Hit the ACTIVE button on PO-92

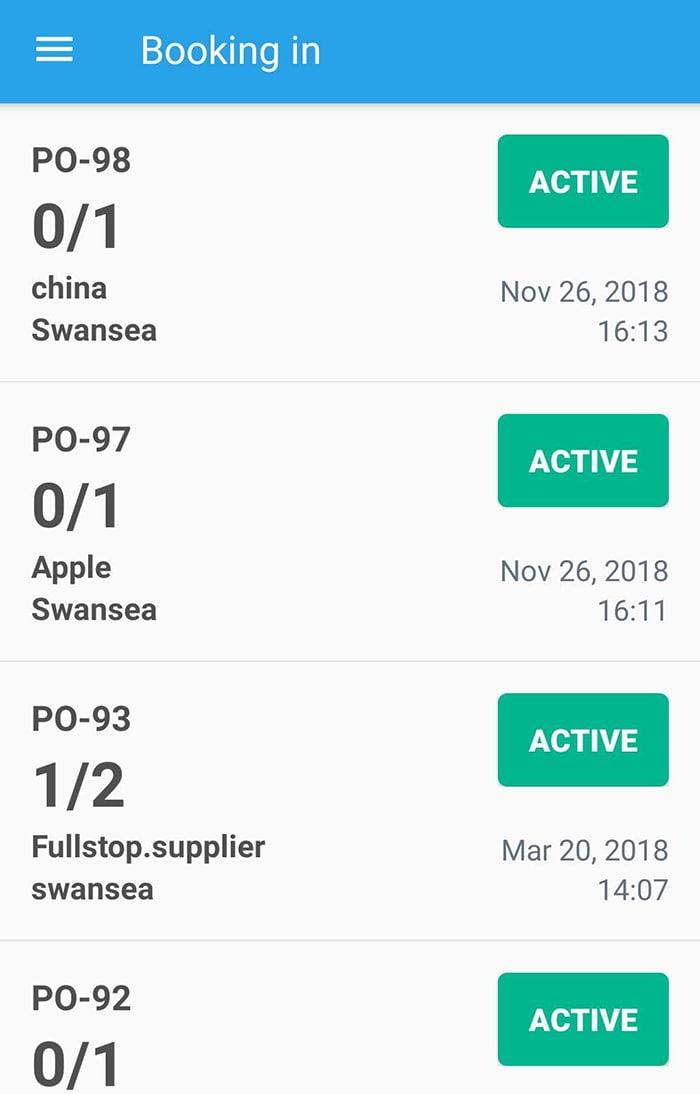click(x=583, y=1019)
